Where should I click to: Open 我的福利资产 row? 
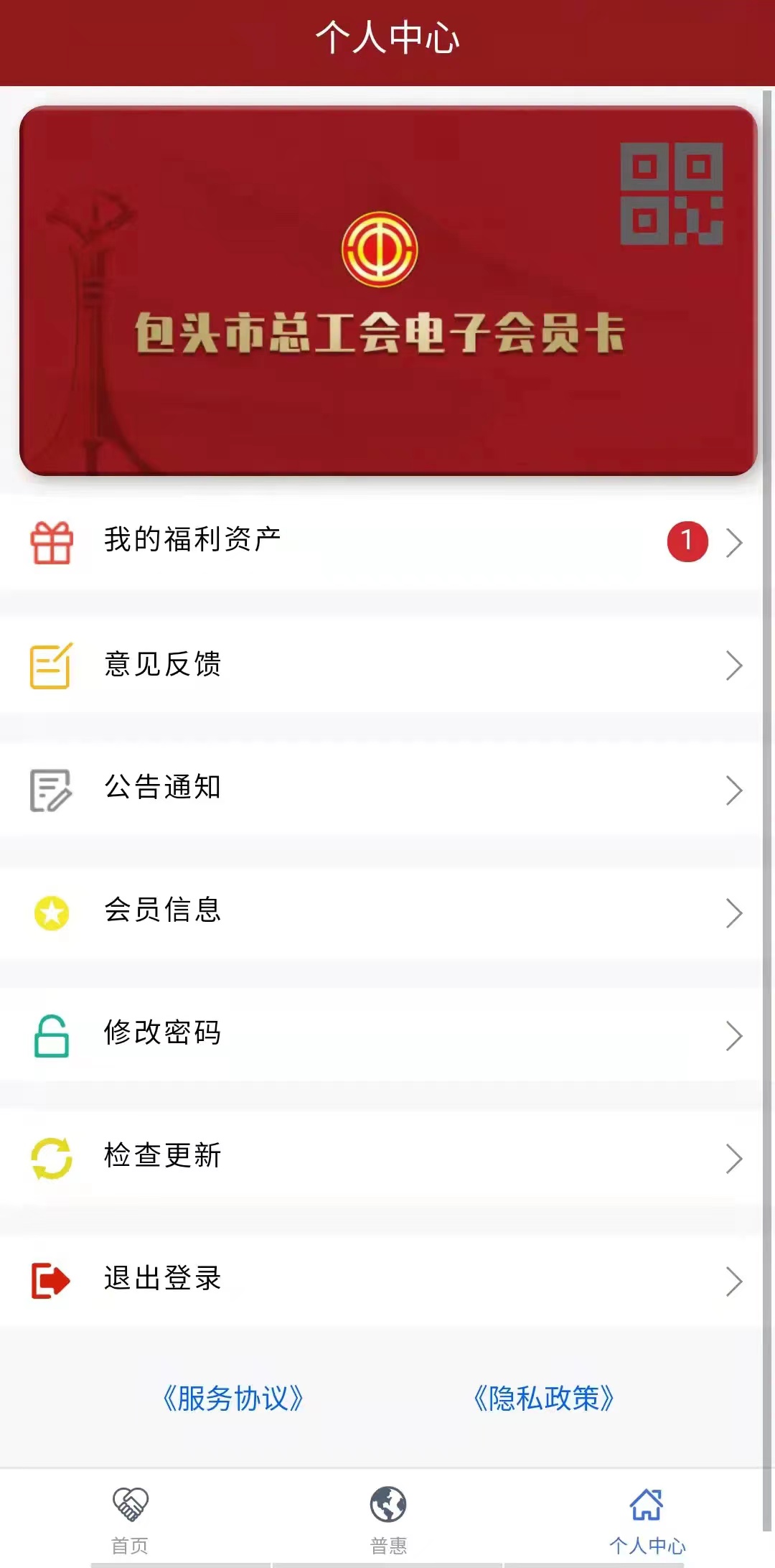pos(380,541)
